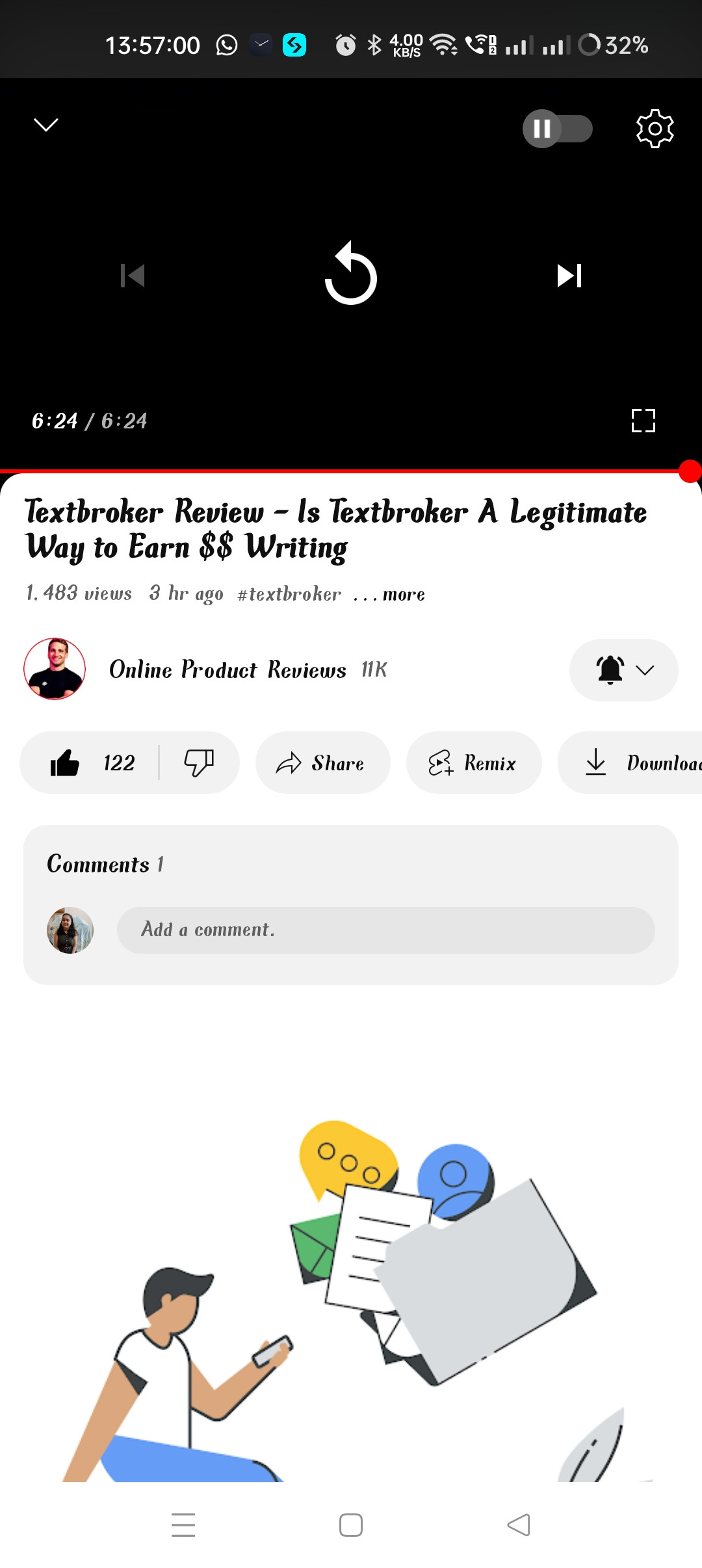Open video settings gear
Screen dimensions: 702x1568
point(655,129)
